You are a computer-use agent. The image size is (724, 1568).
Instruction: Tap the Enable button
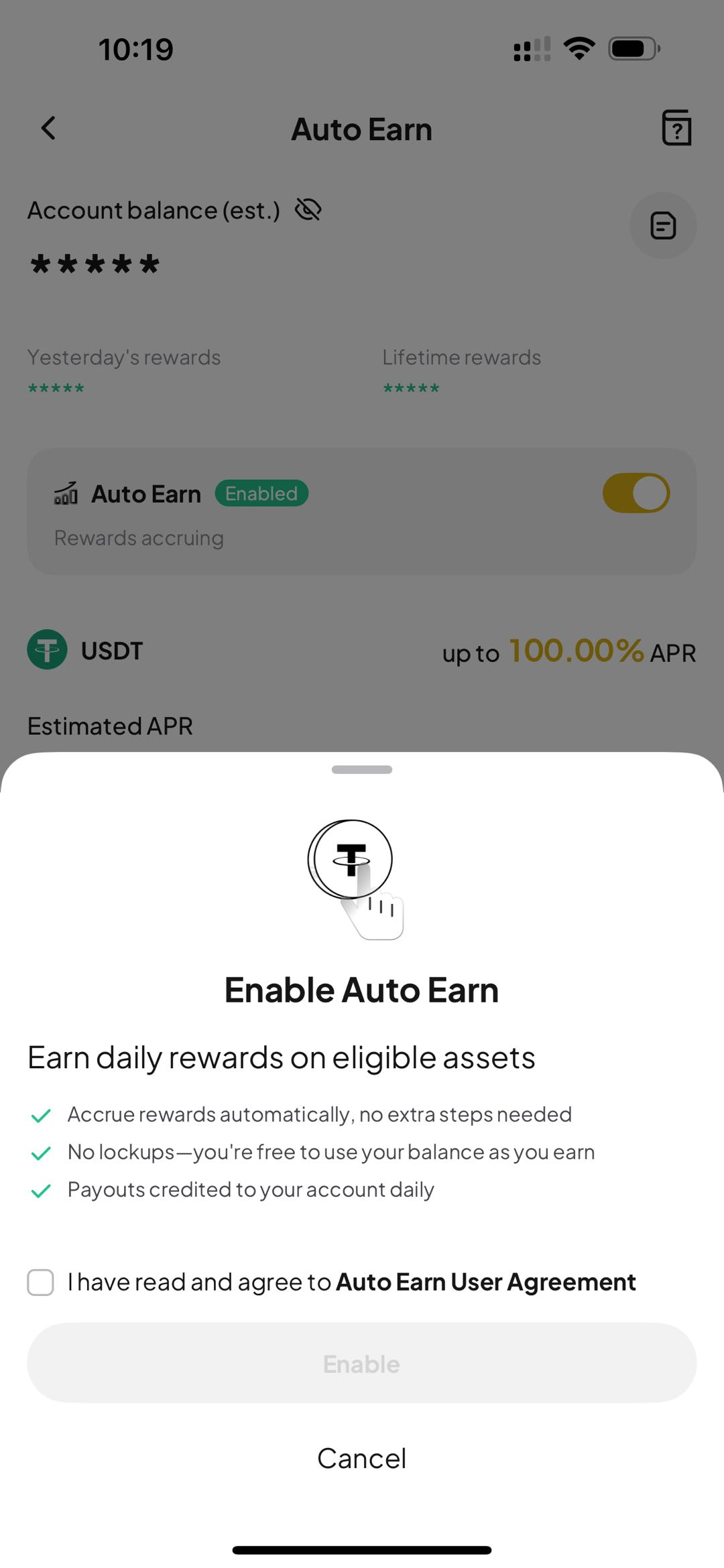pyautogui.click(x=362, y=1364)
